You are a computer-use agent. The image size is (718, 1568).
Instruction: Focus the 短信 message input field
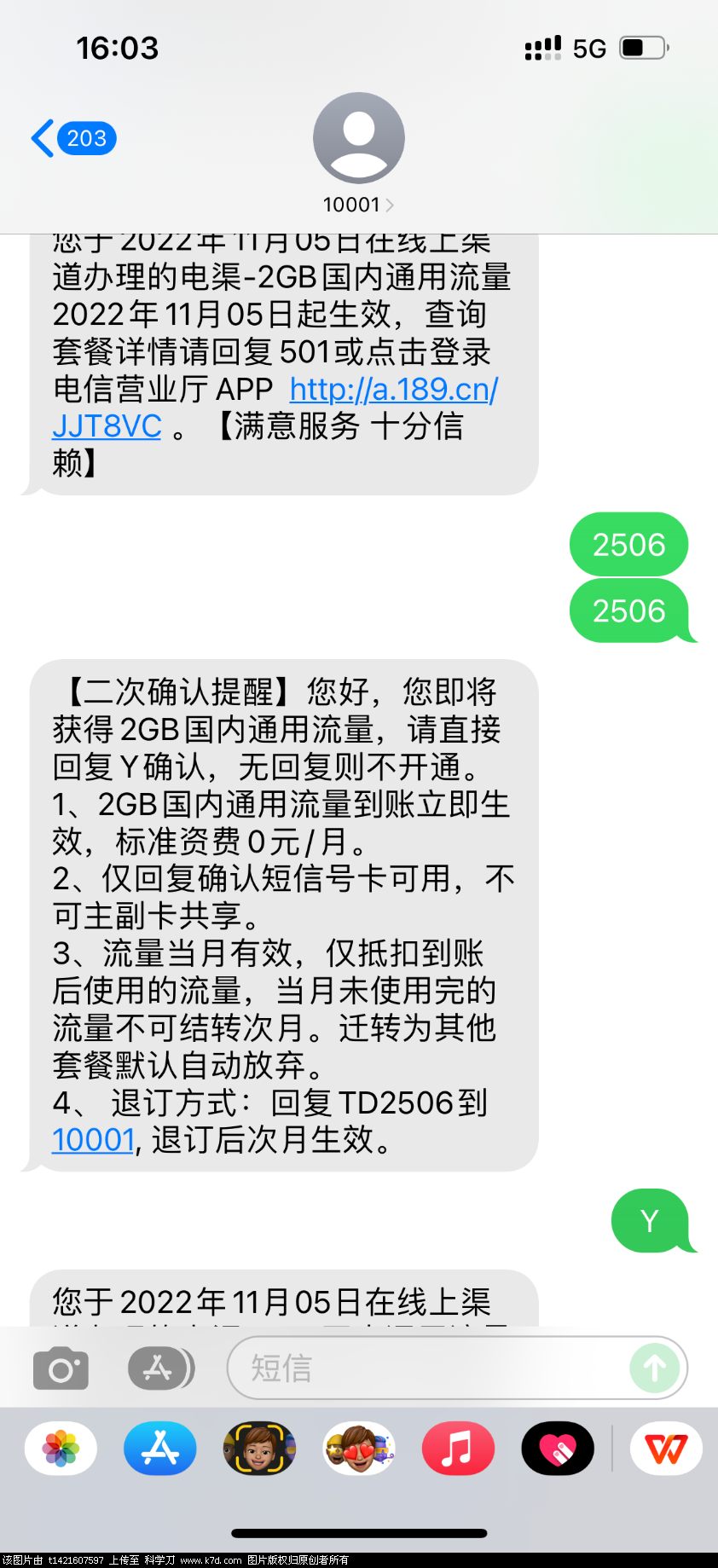[x=426, y=1368]
